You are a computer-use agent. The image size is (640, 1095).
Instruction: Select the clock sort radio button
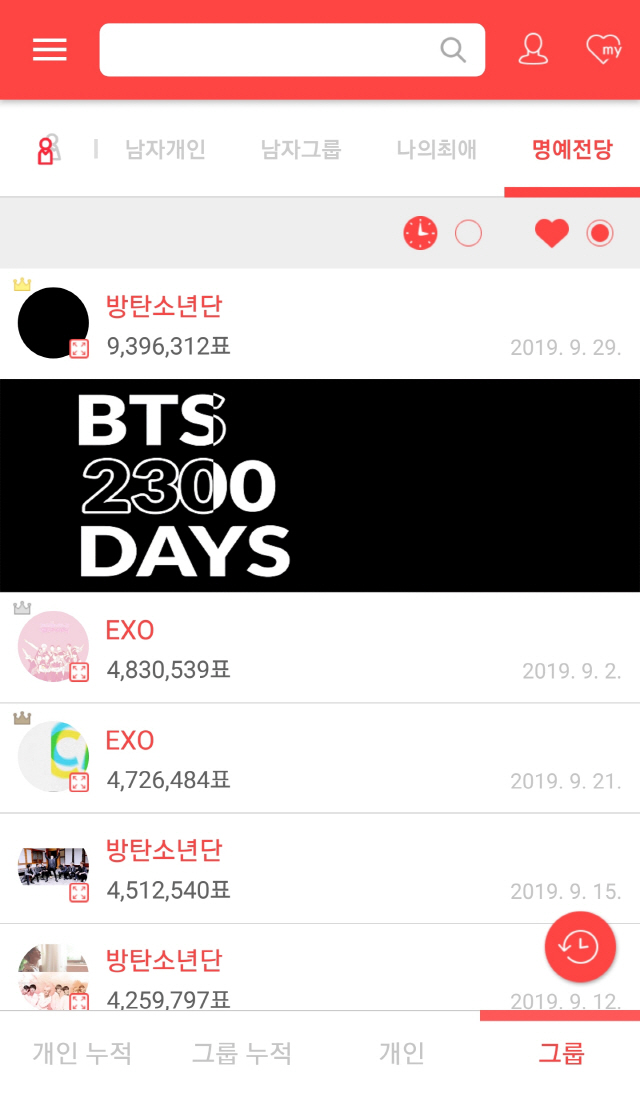[x=468, y=233]
